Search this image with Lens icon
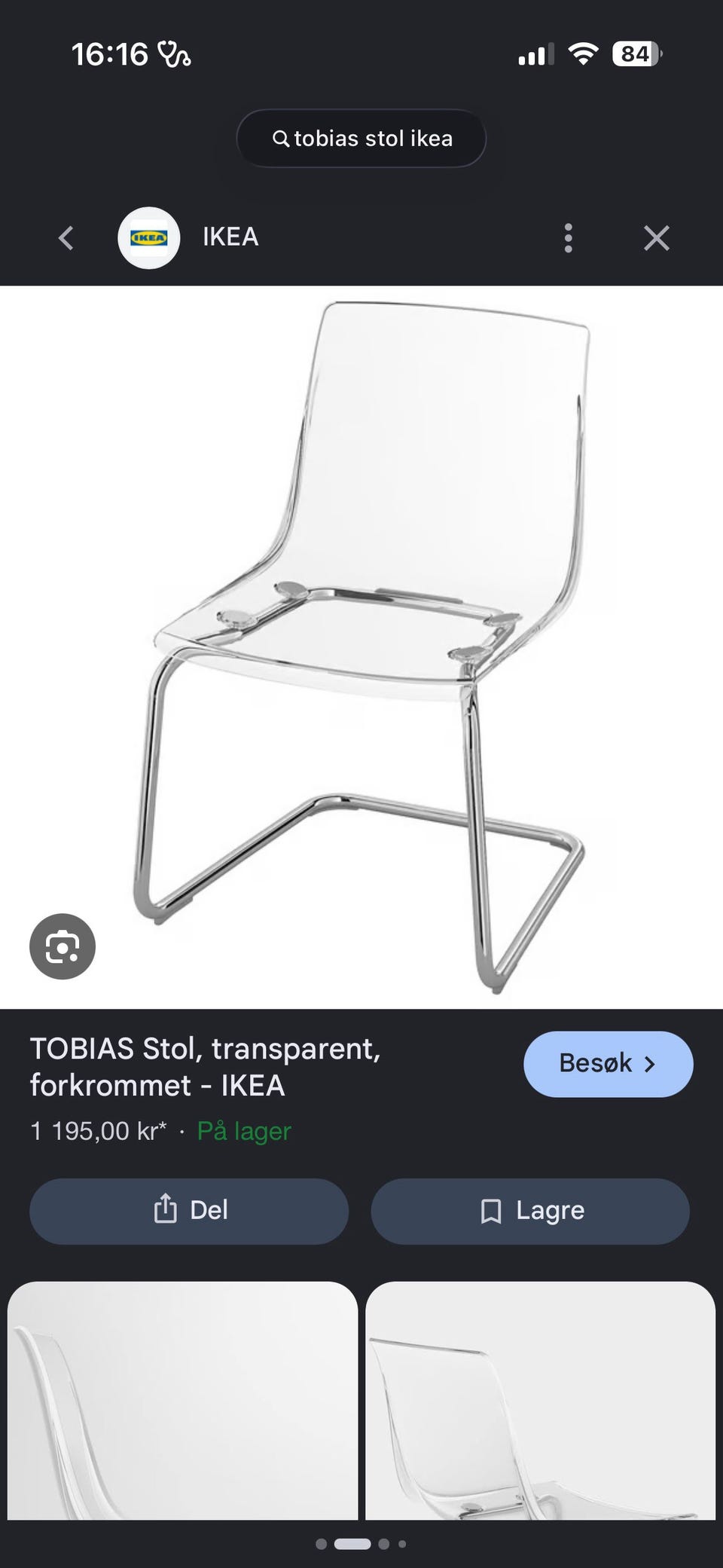The width and height of the screenshot is (723, 1568). click(63, 946)
